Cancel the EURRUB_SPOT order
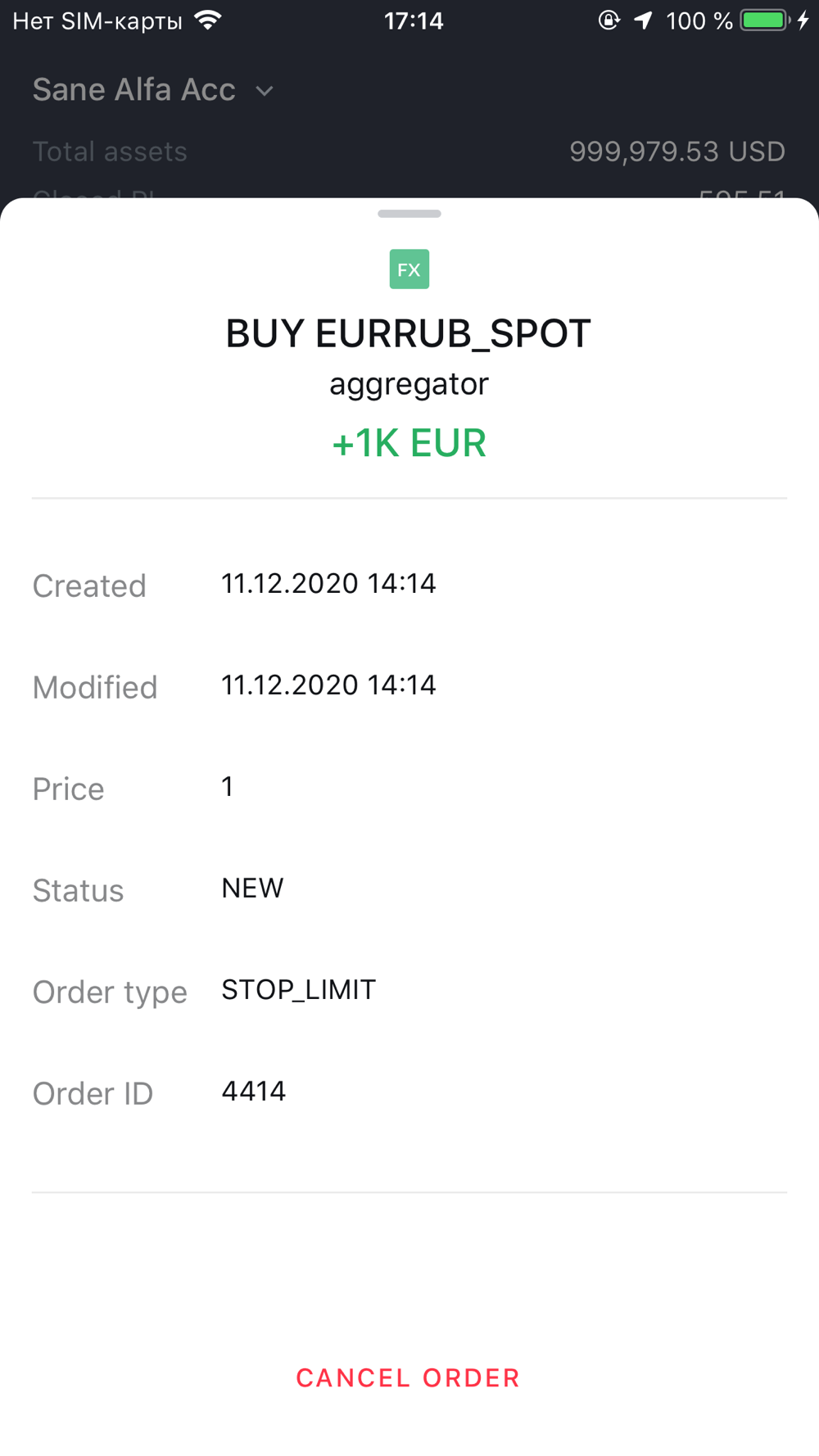The width and height of the screenshot is (819, 1456). click(x=408, y=1378)
